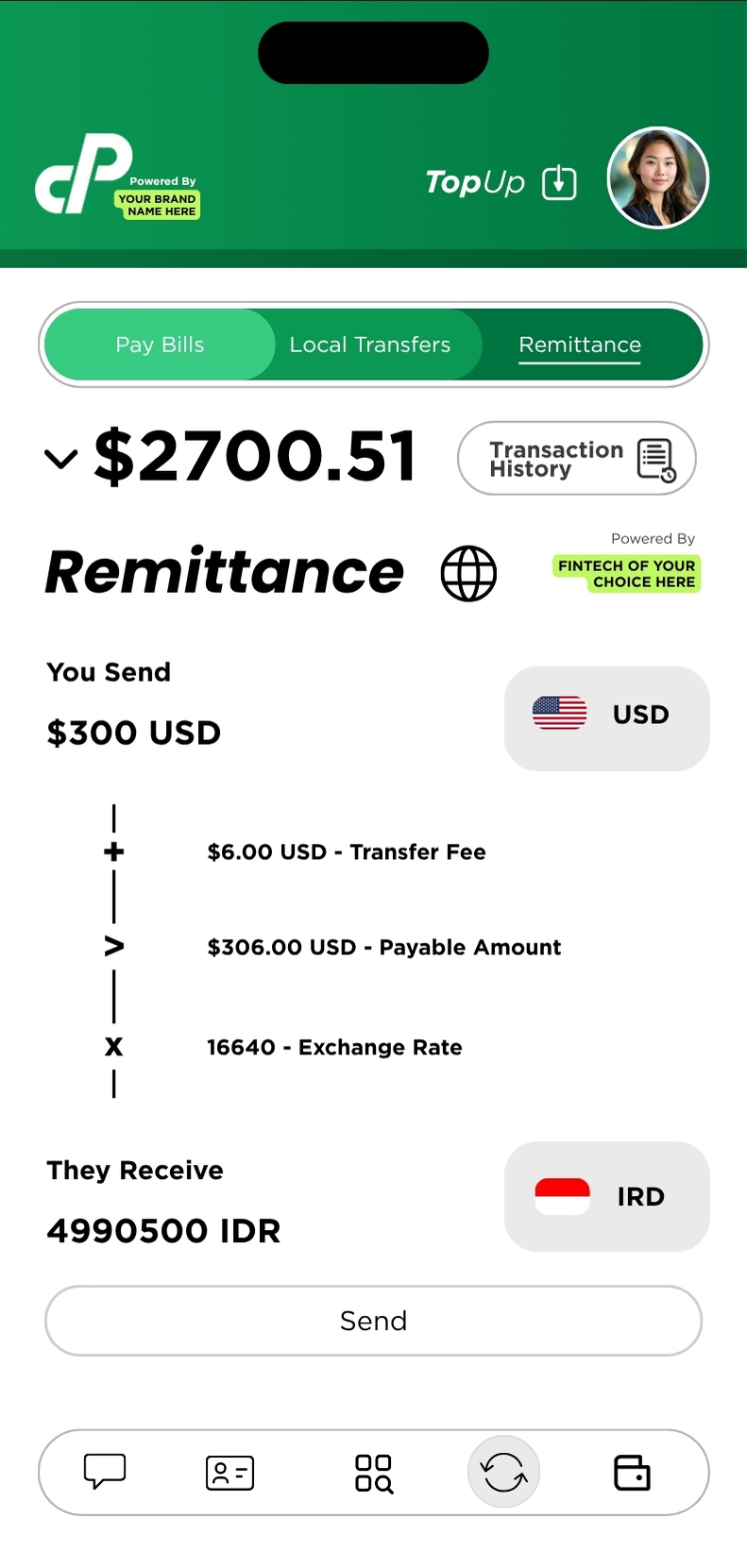Open the wallet icon in bottom bar
This screenshot has height=1568, width=747.
pyautogui.click(x=632, y=1473)
